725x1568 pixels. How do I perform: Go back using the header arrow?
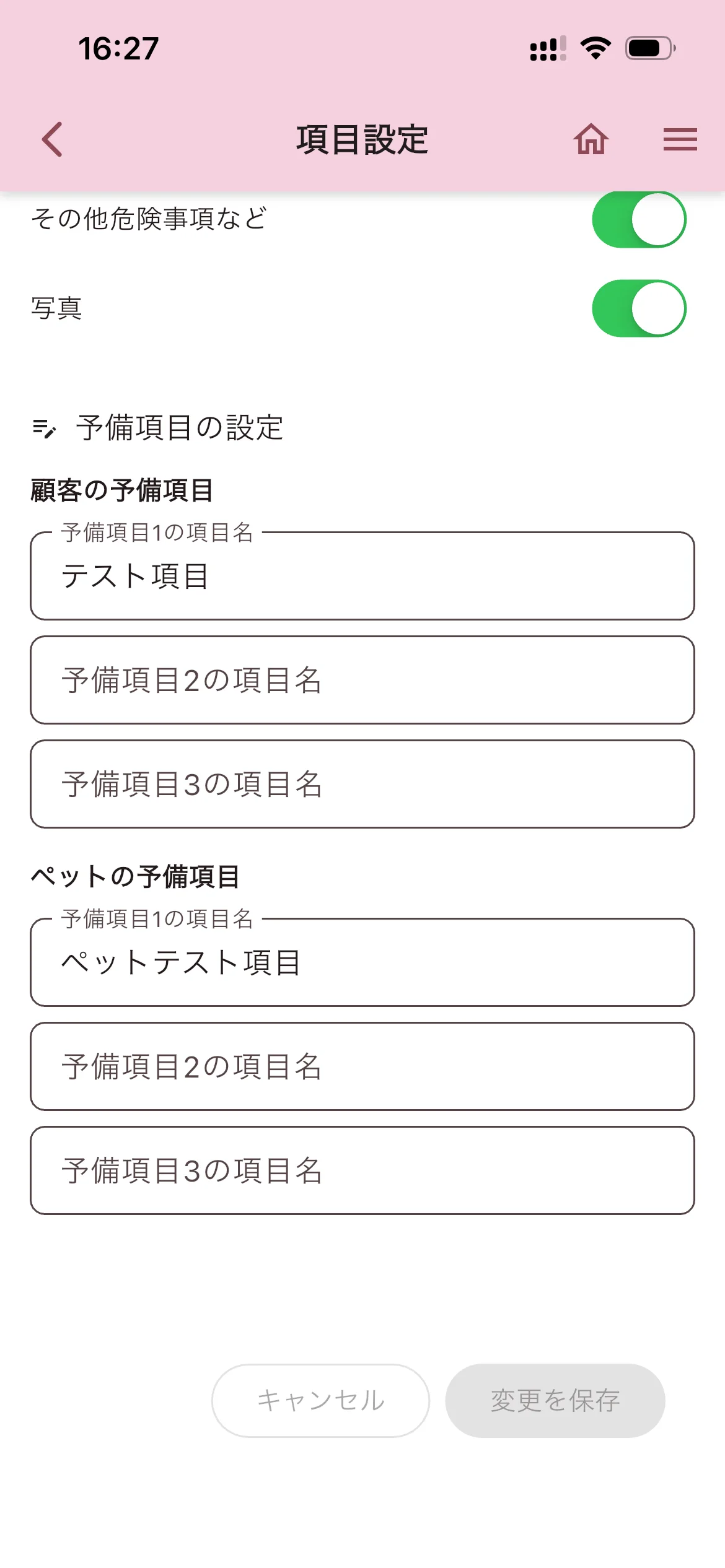(x=53, y=139)
